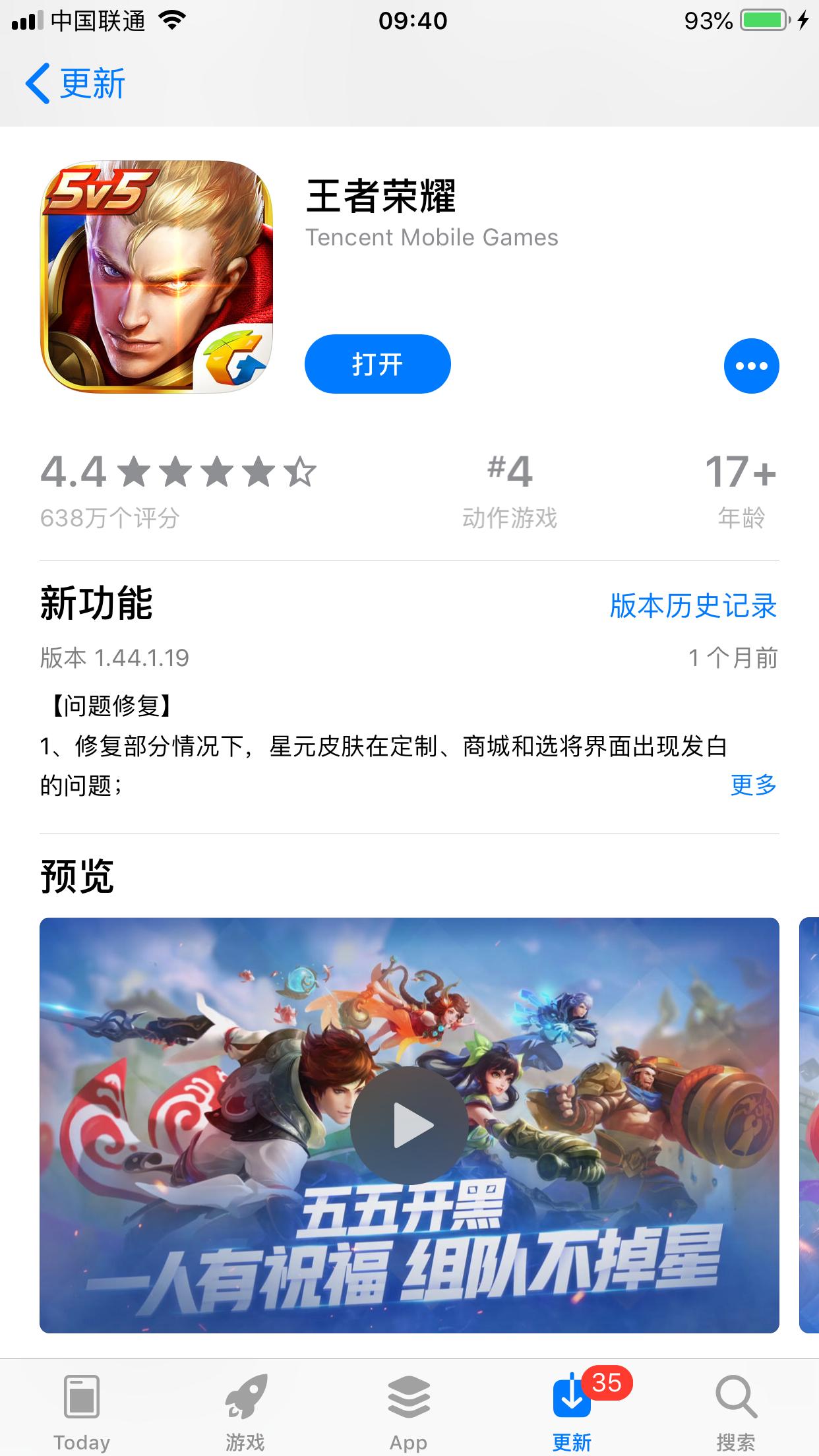Image resolution: width=819 pixels, height=1456 pixels.
Task: Expand release notes with 更多
Action: click(x=753, y=785)
